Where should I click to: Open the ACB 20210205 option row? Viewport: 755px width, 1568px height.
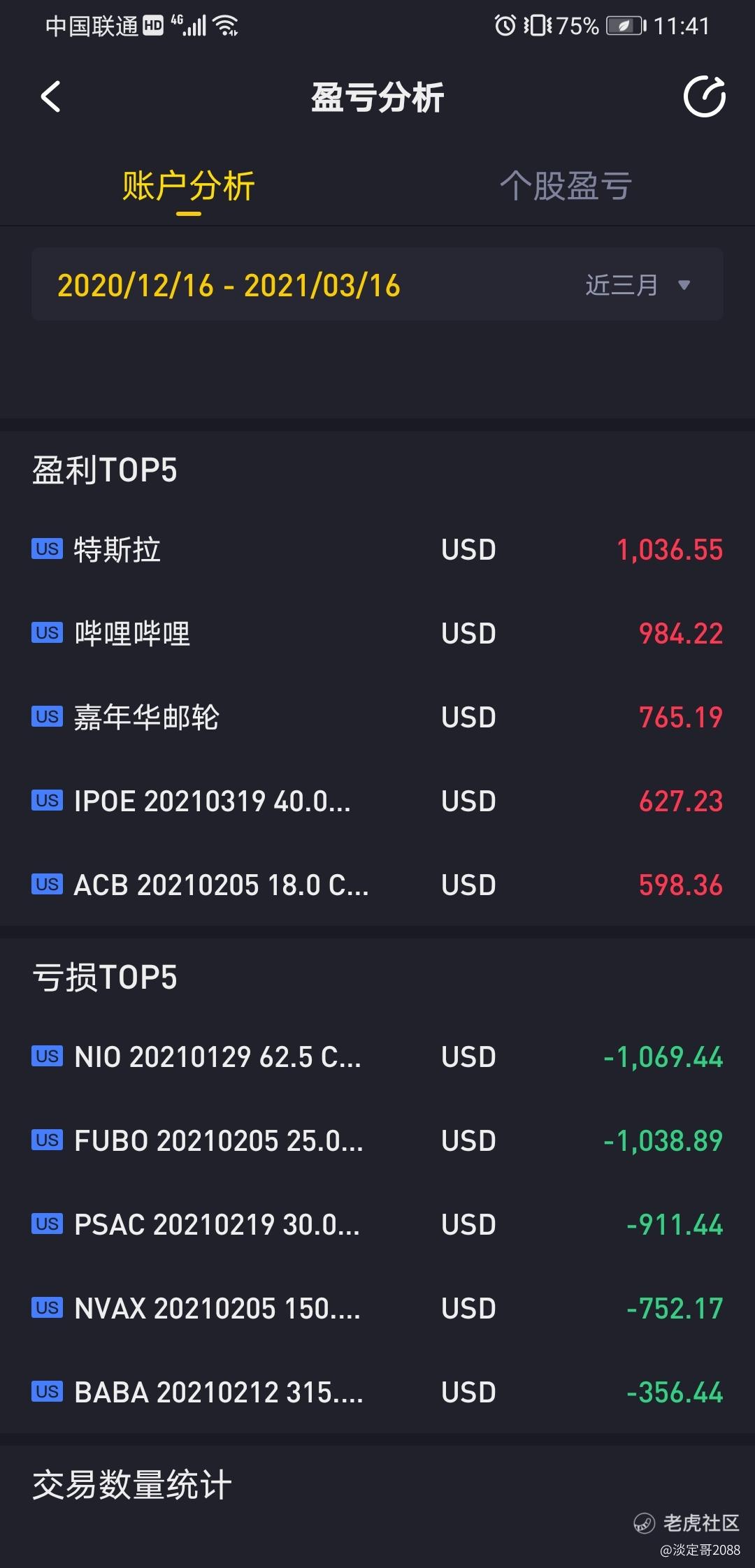(377, 885)
